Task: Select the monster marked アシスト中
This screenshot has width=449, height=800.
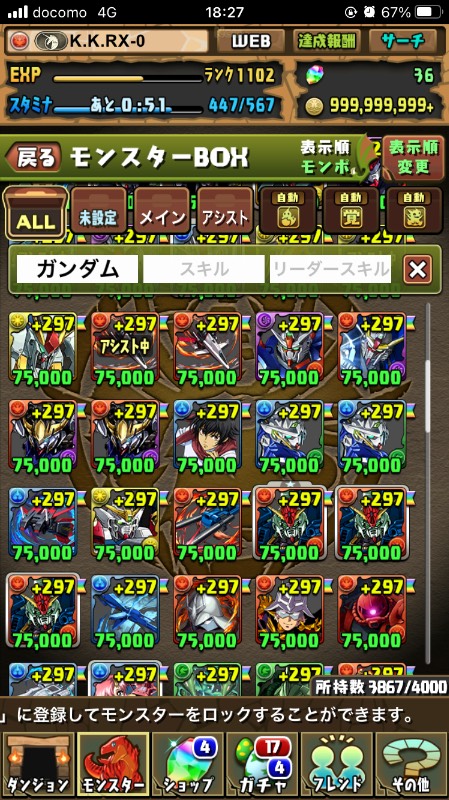Action: 124,349
